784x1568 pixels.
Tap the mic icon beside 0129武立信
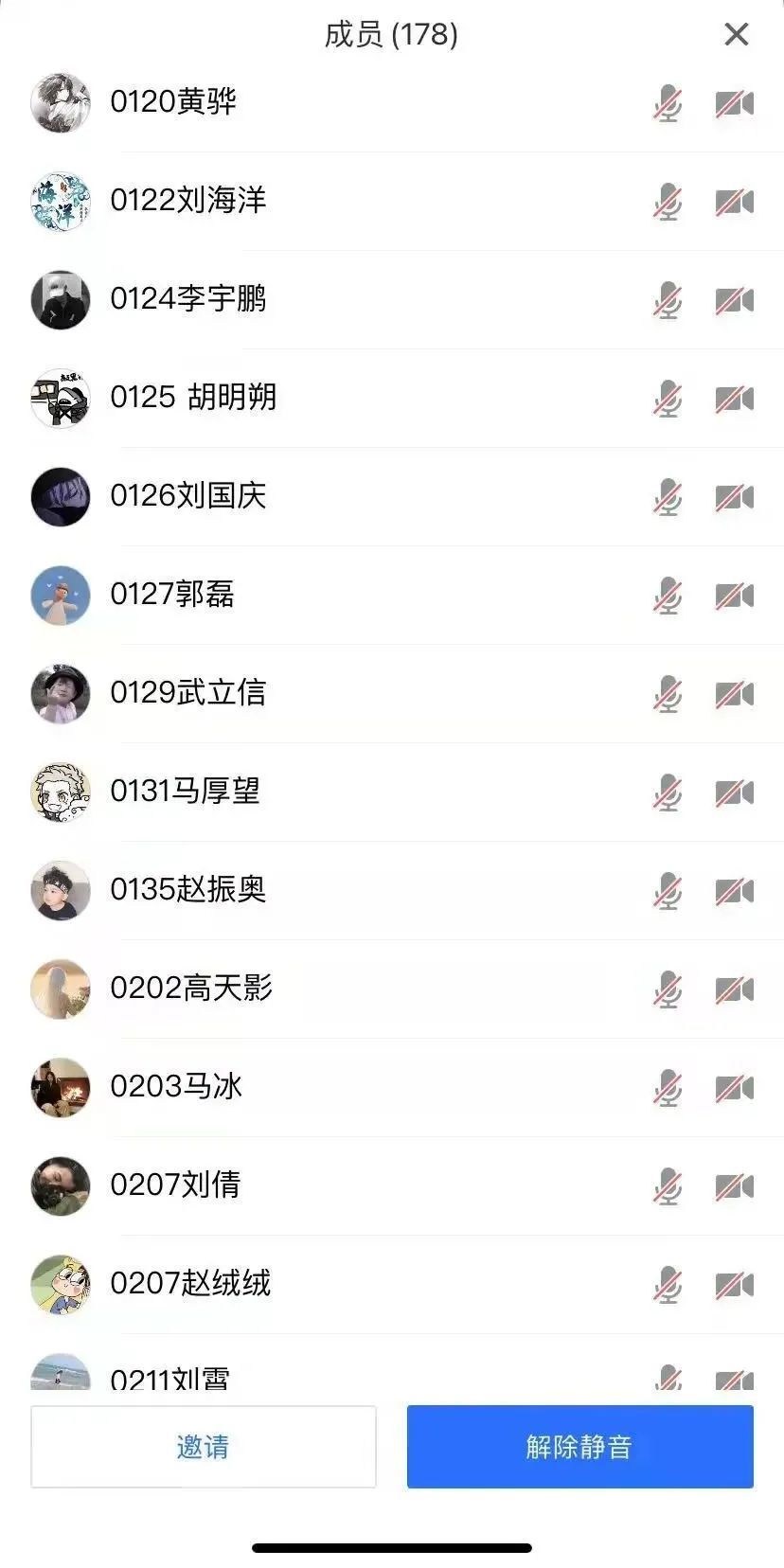point(668,694)
